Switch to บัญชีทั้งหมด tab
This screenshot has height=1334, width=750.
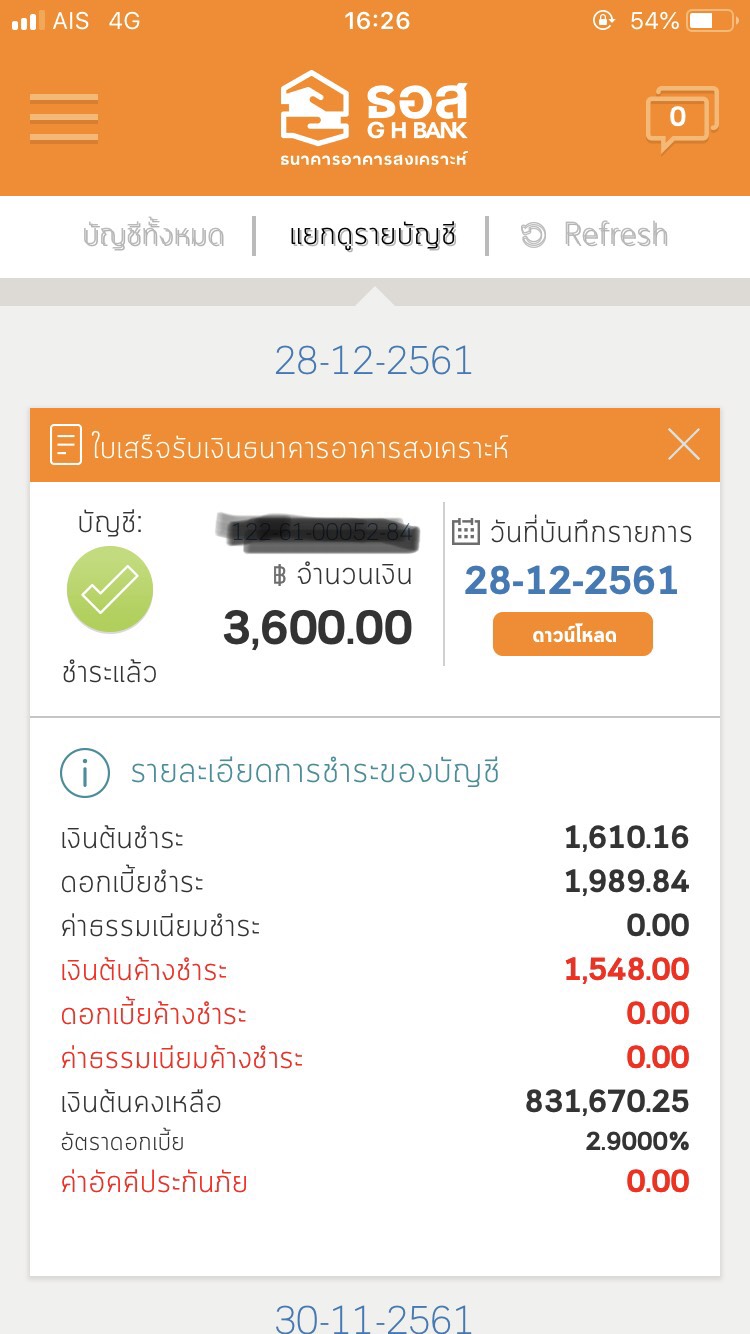coord(153,236)
